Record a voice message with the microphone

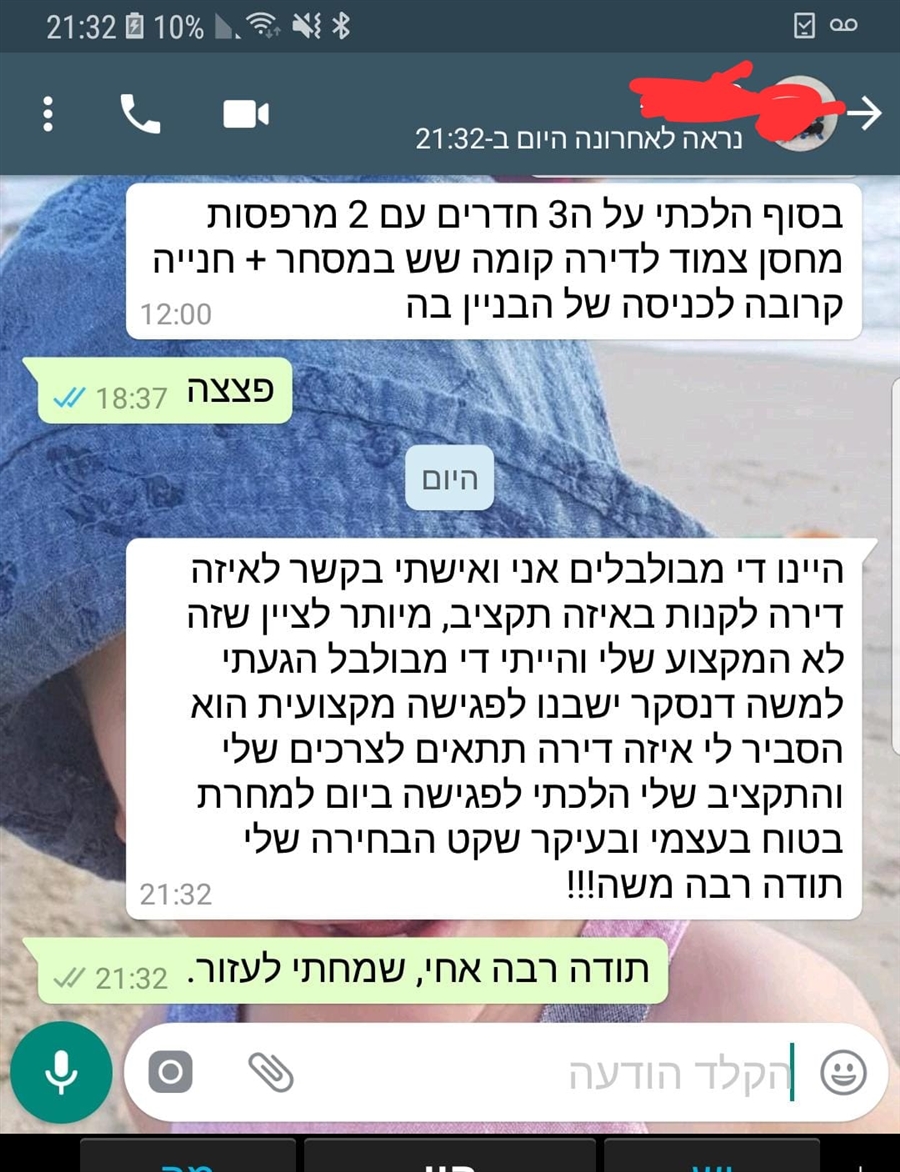pyautogui.click(x=61, y=1074)
